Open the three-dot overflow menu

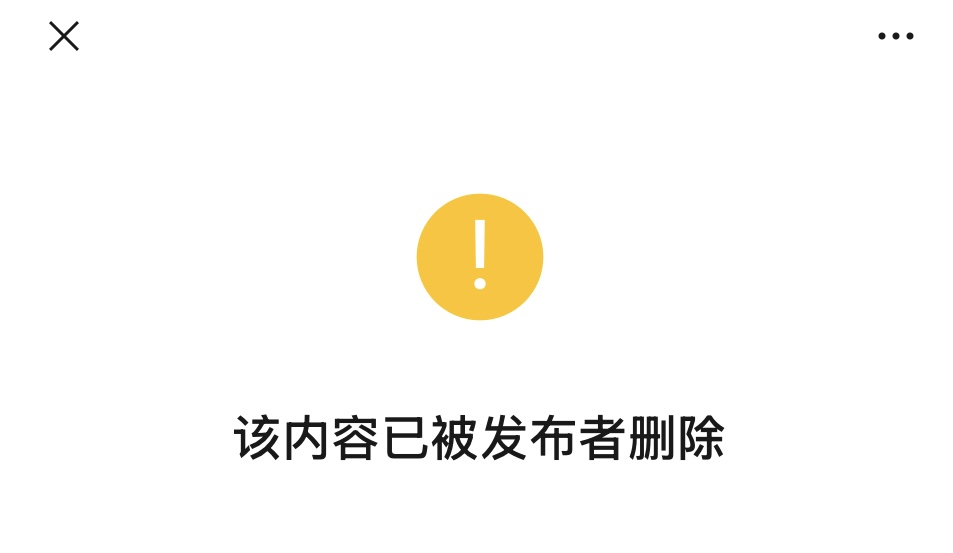(895, 36)
